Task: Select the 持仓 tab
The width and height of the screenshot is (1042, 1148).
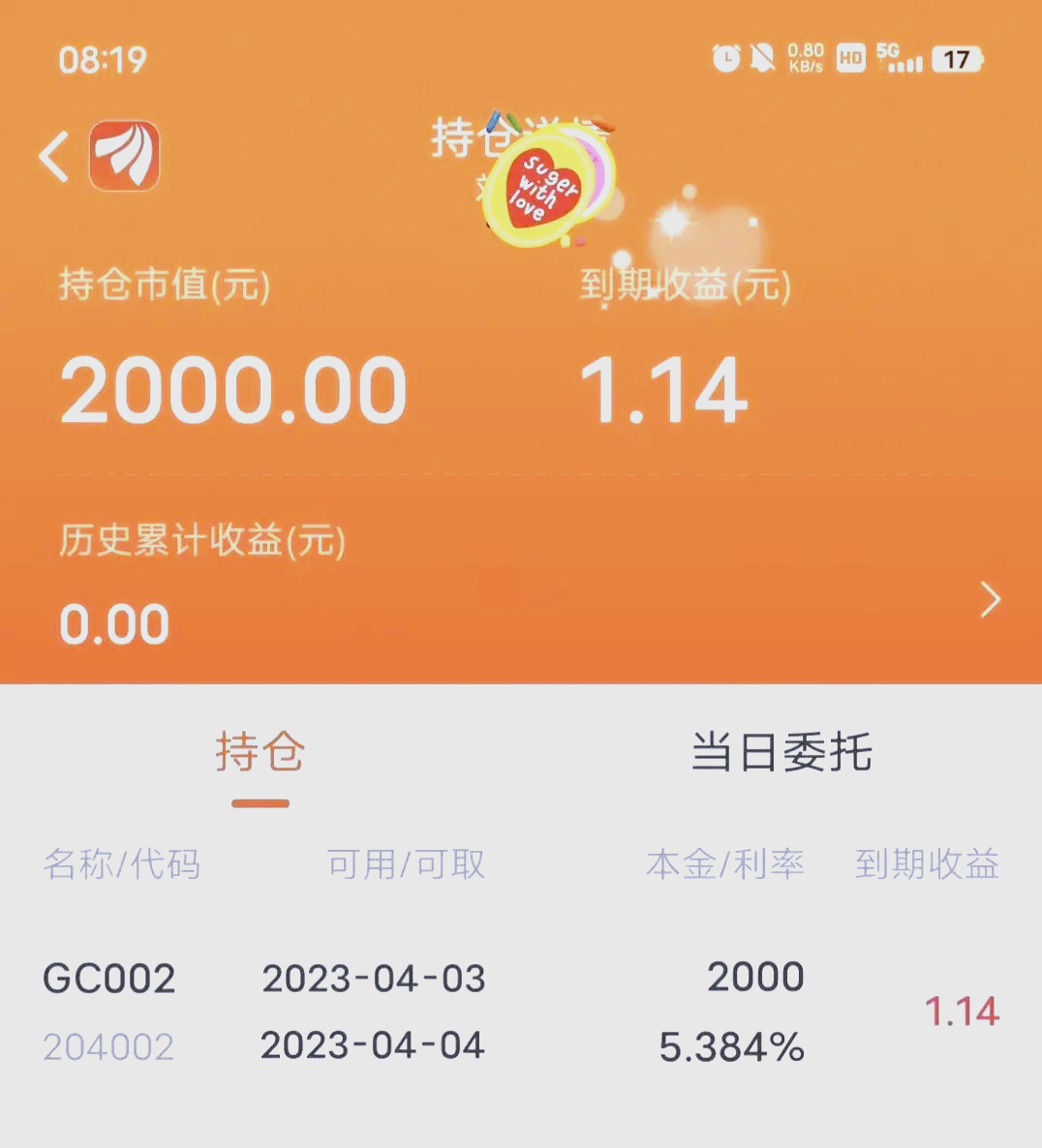Action: coord(260,753)
